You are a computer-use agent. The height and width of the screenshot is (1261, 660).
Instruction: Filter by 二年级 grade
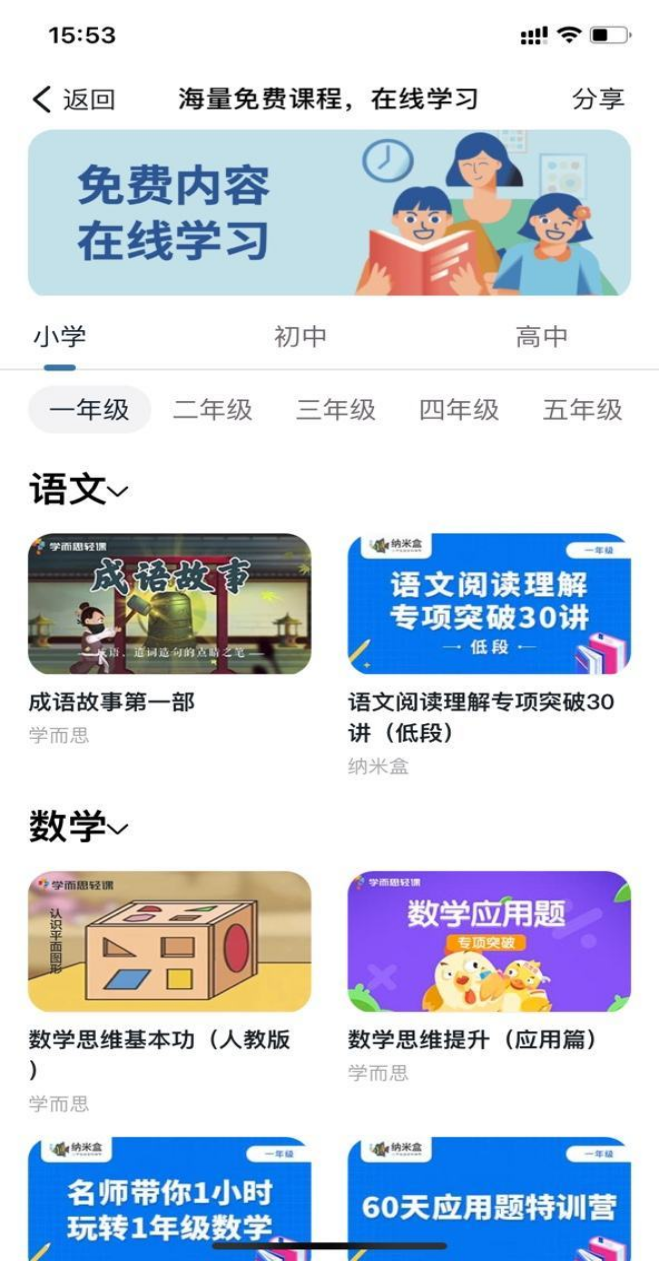(x=212, y=409)
